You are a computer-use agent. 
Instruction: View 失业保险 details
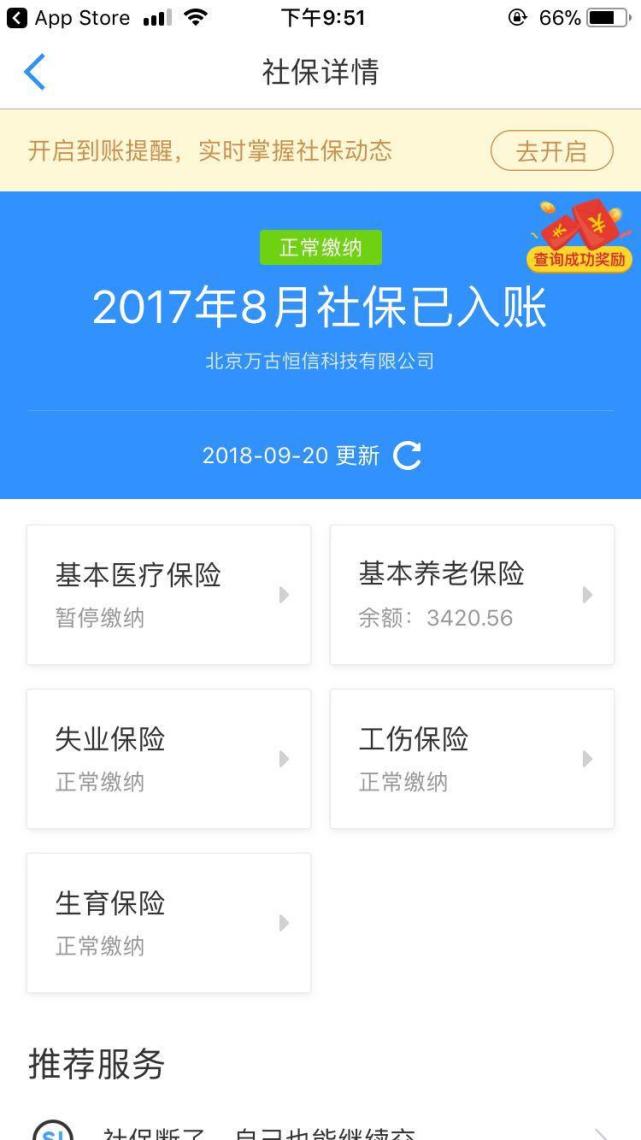[168, 759]
